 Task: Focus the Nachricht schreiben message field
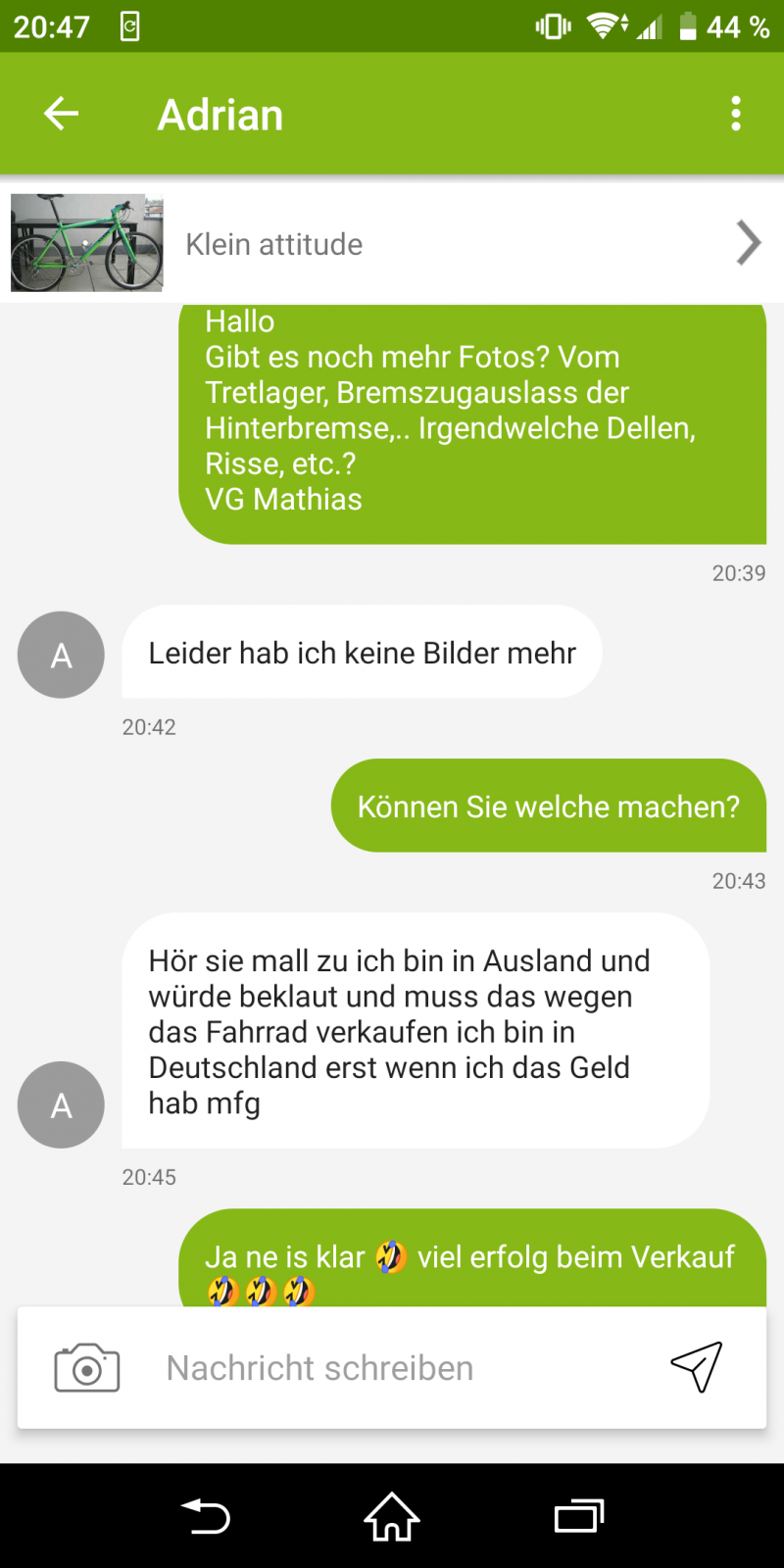(392, 1367)
